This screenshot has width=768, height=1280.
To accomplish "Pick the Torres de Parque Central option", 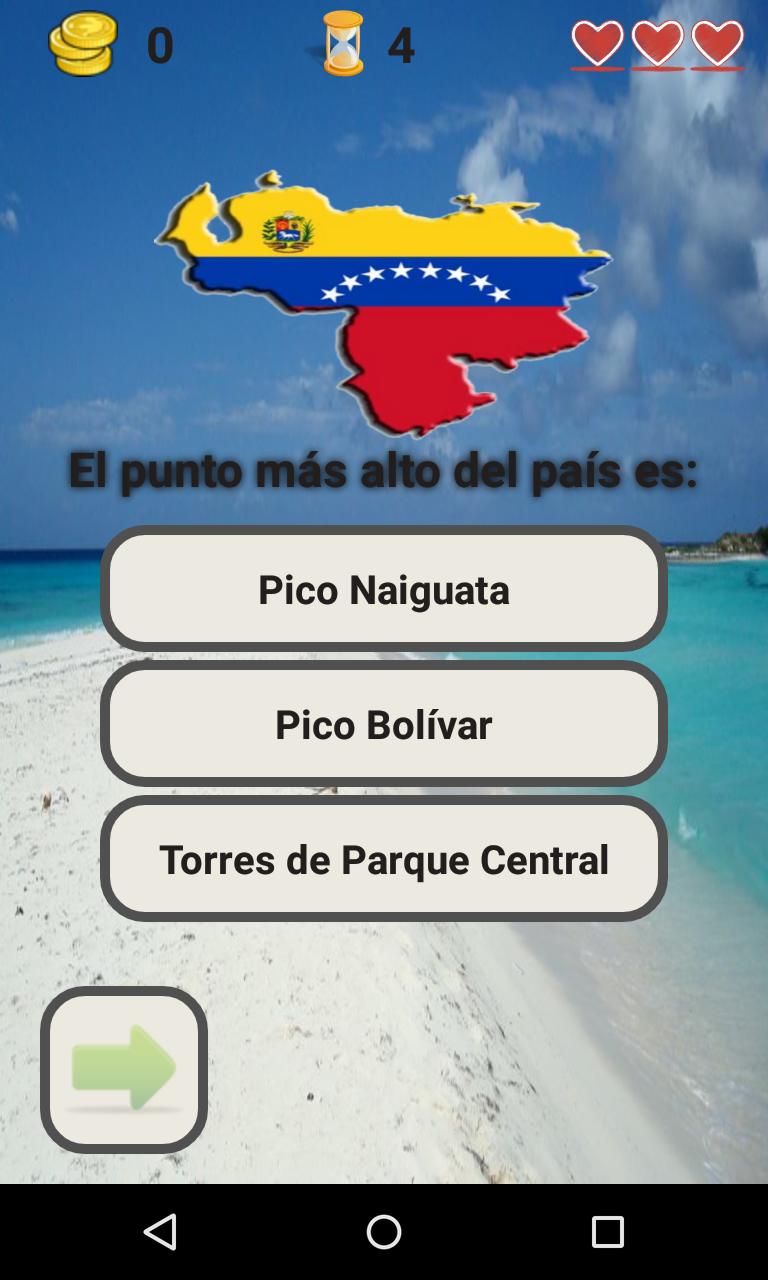I will coord(384,858).
